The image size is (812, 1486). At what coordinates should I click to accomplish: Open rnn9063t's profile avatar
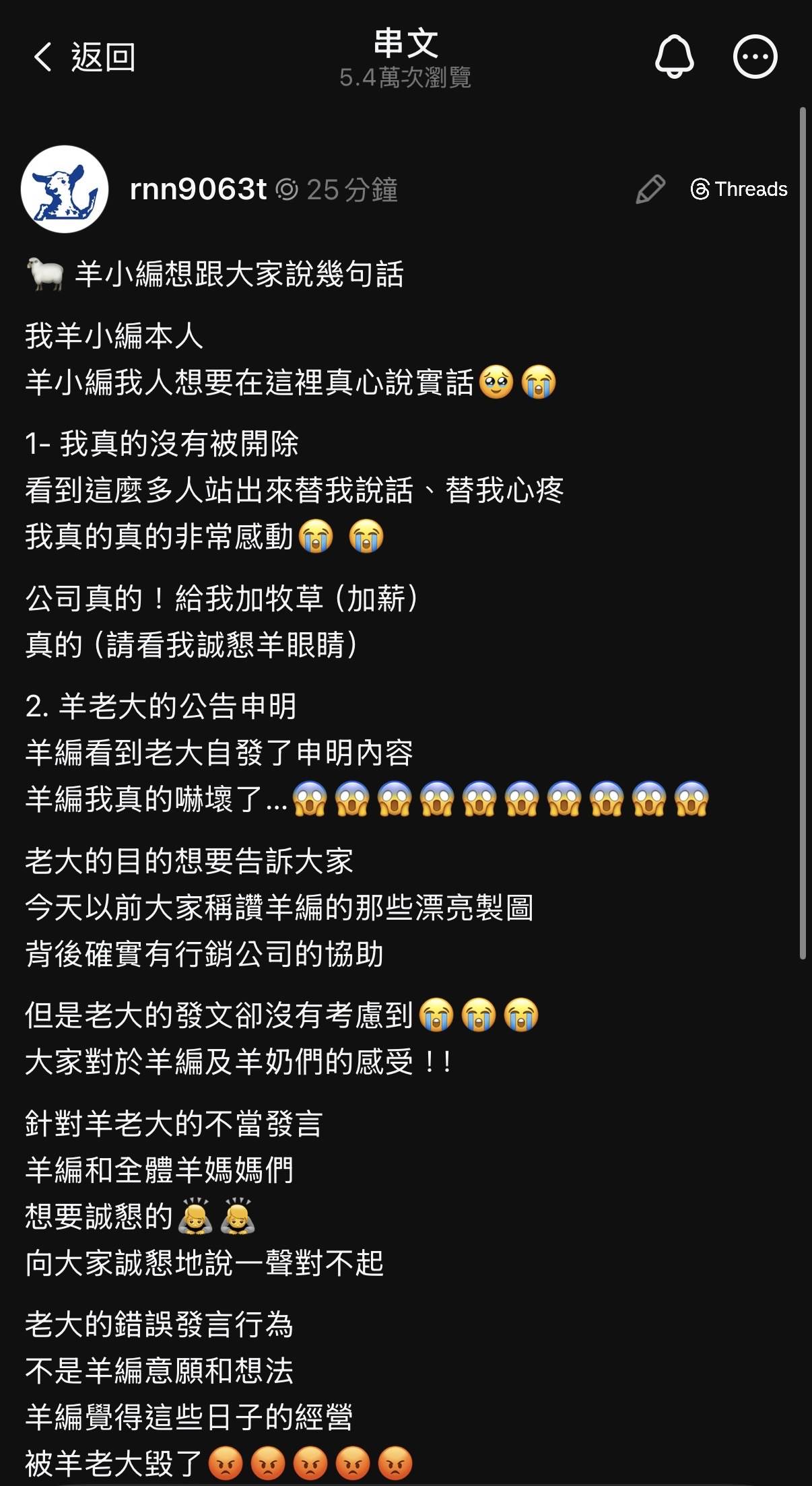[x=65, y=189]
